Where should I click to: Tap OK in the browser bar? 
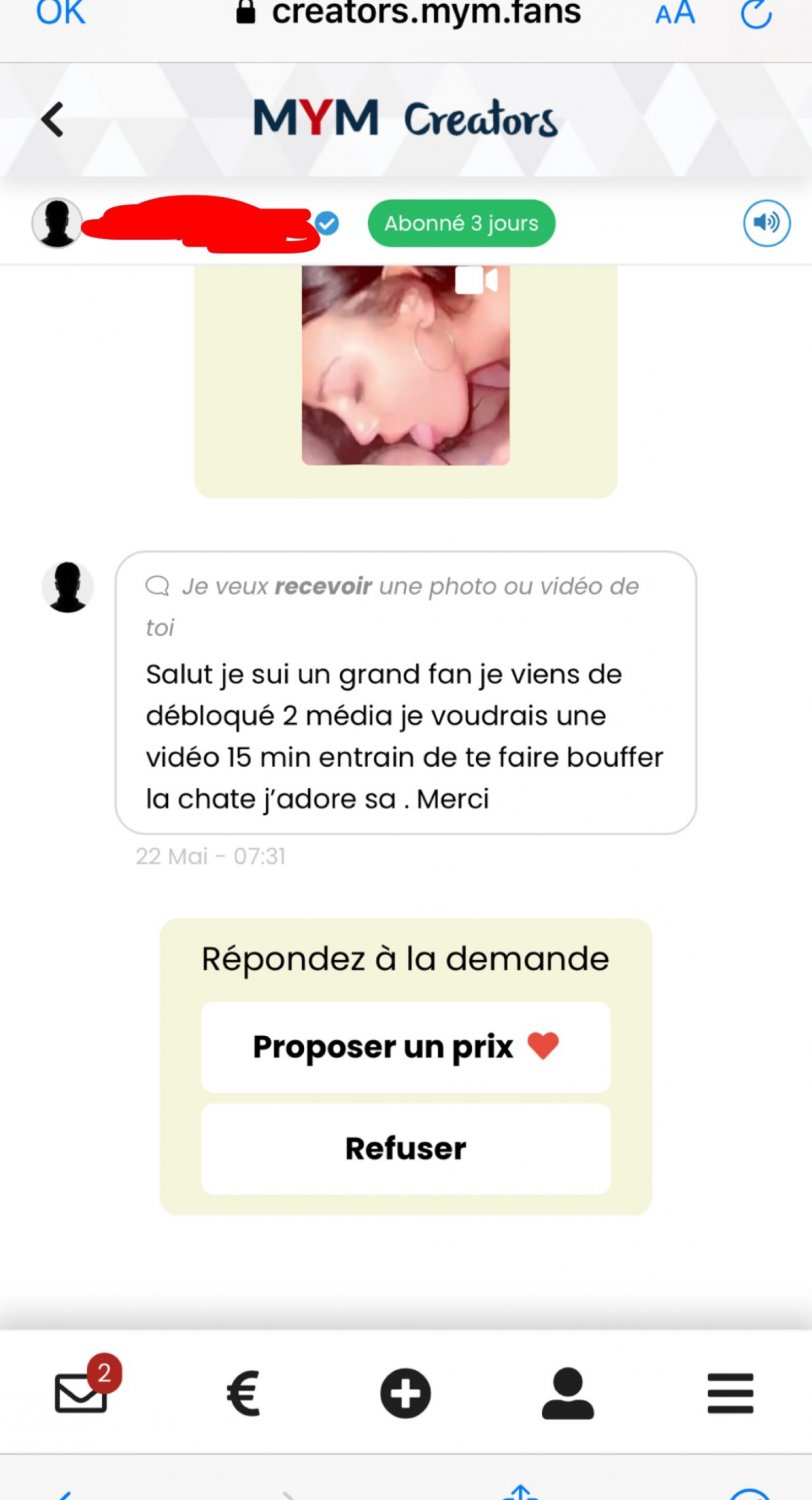pyautogui.click(x=60, y=13)
